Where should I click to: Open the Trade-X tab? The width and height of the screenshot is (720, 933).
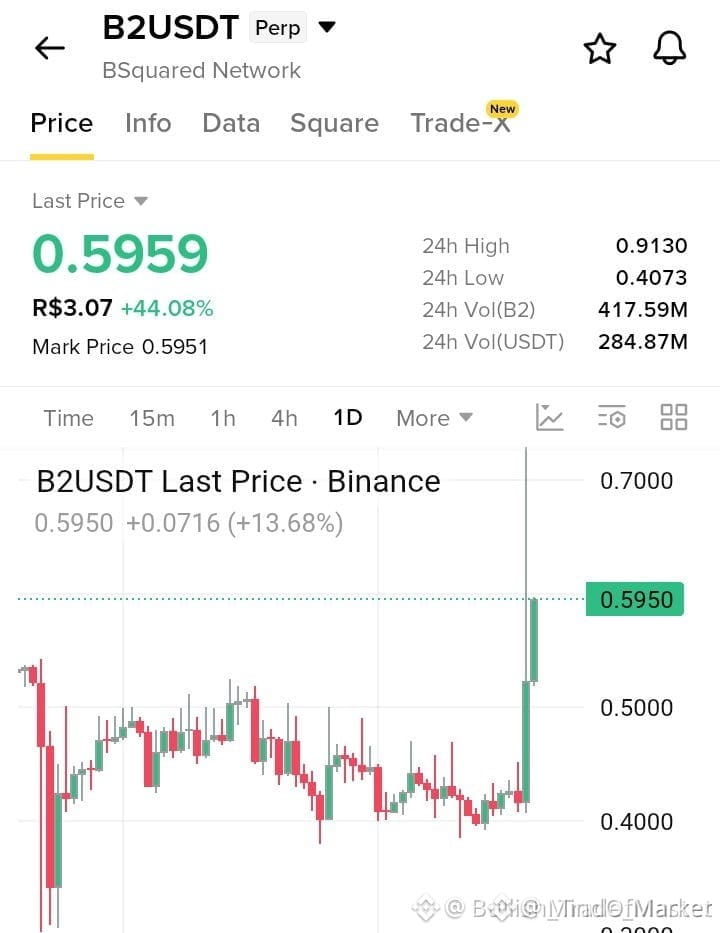(x=461, y=123)
